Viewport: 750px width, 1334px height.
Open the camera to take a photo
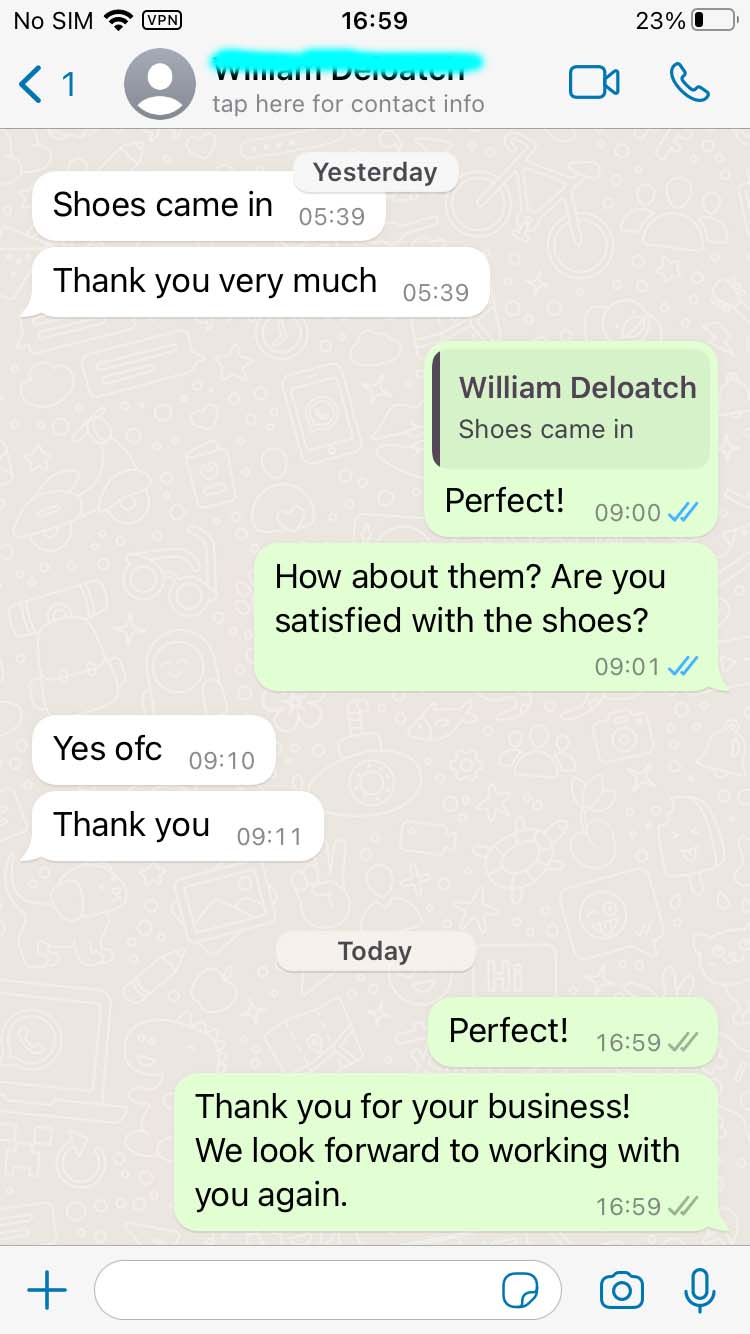621,1291
